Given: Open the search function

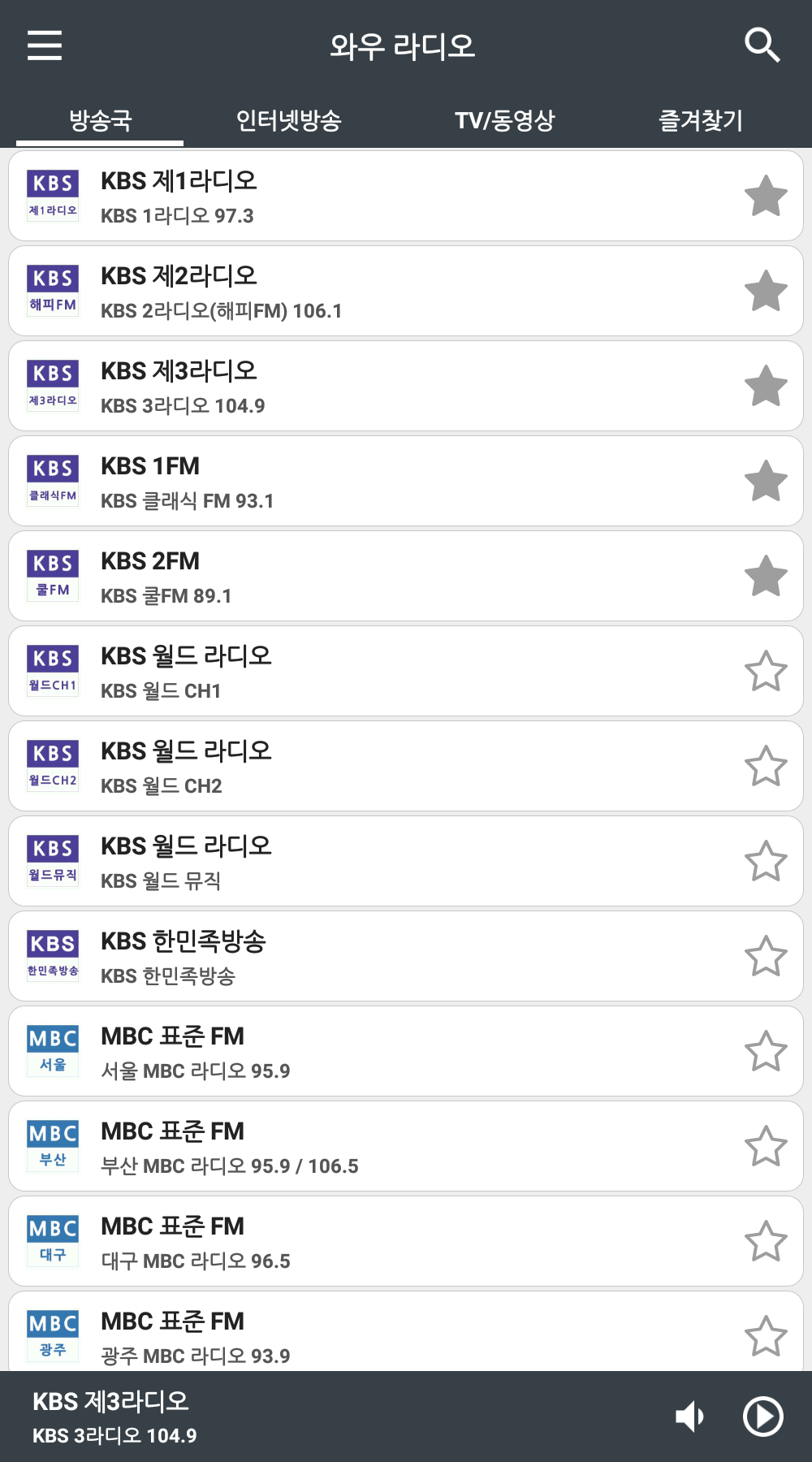Looking at the screenshot, I should click(x=762, y=45).
